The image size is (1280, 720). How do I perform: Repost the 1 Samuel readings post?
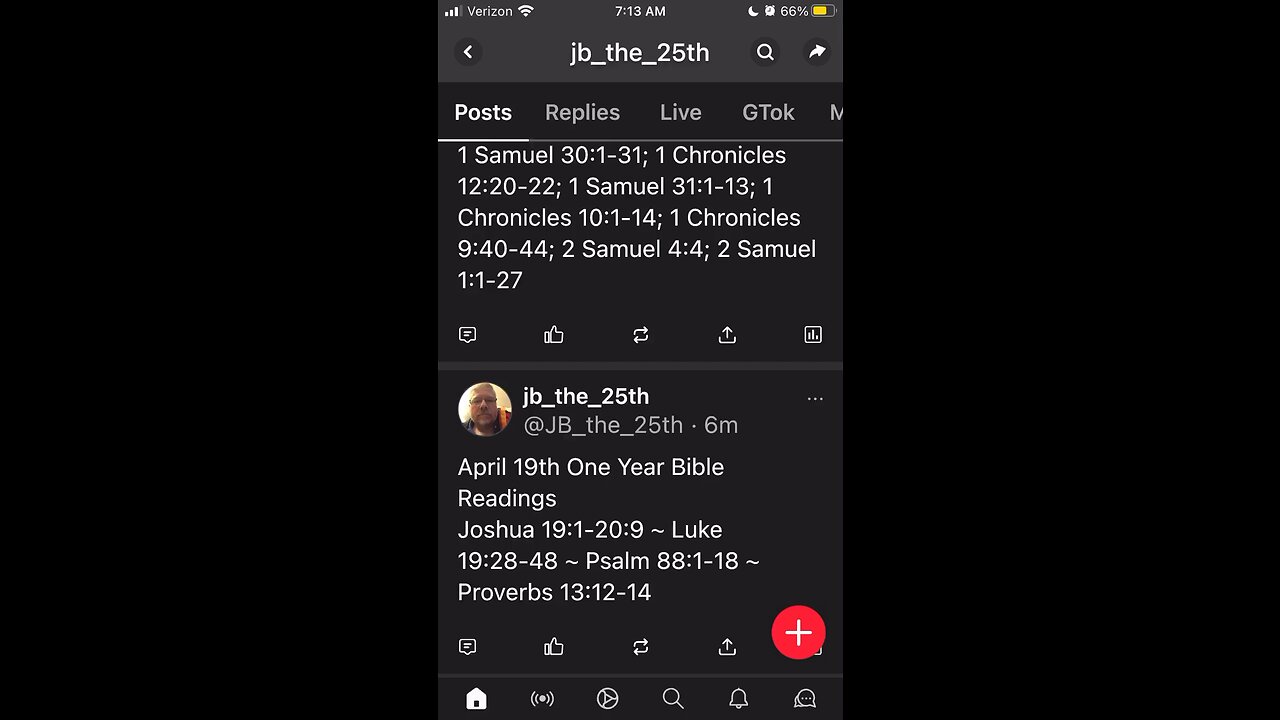click(x=641, y=335)
